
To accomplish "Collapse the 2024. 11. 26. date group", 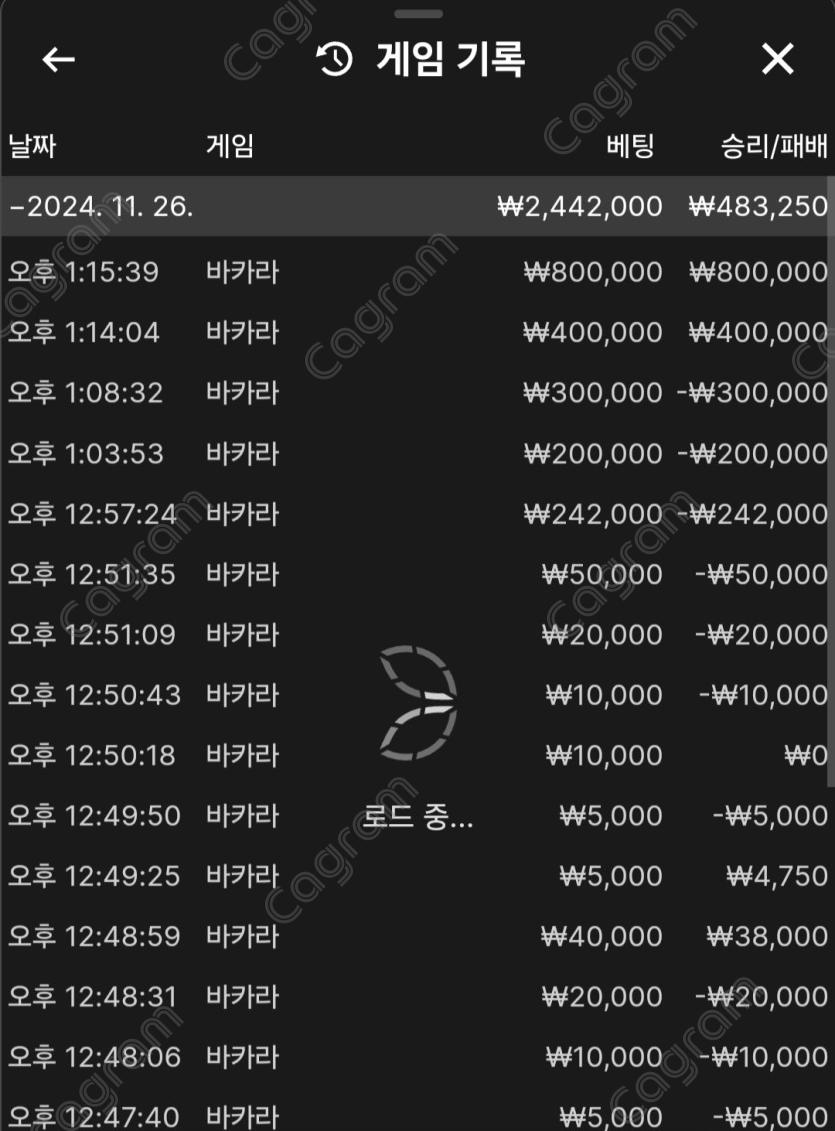I will (100, 207).
